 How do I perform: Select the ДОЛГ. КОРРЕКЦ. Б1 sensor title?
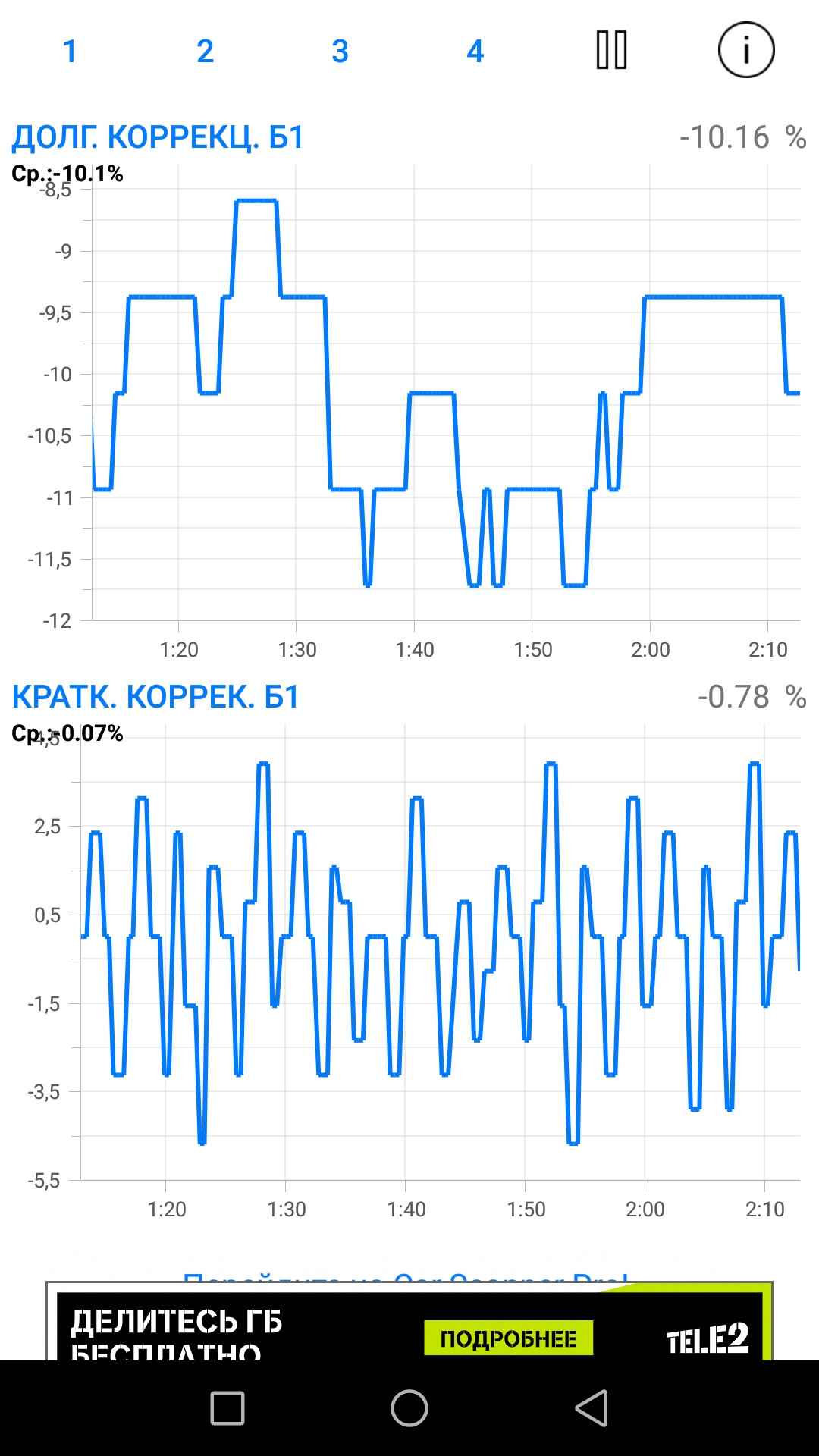point(158,137)
